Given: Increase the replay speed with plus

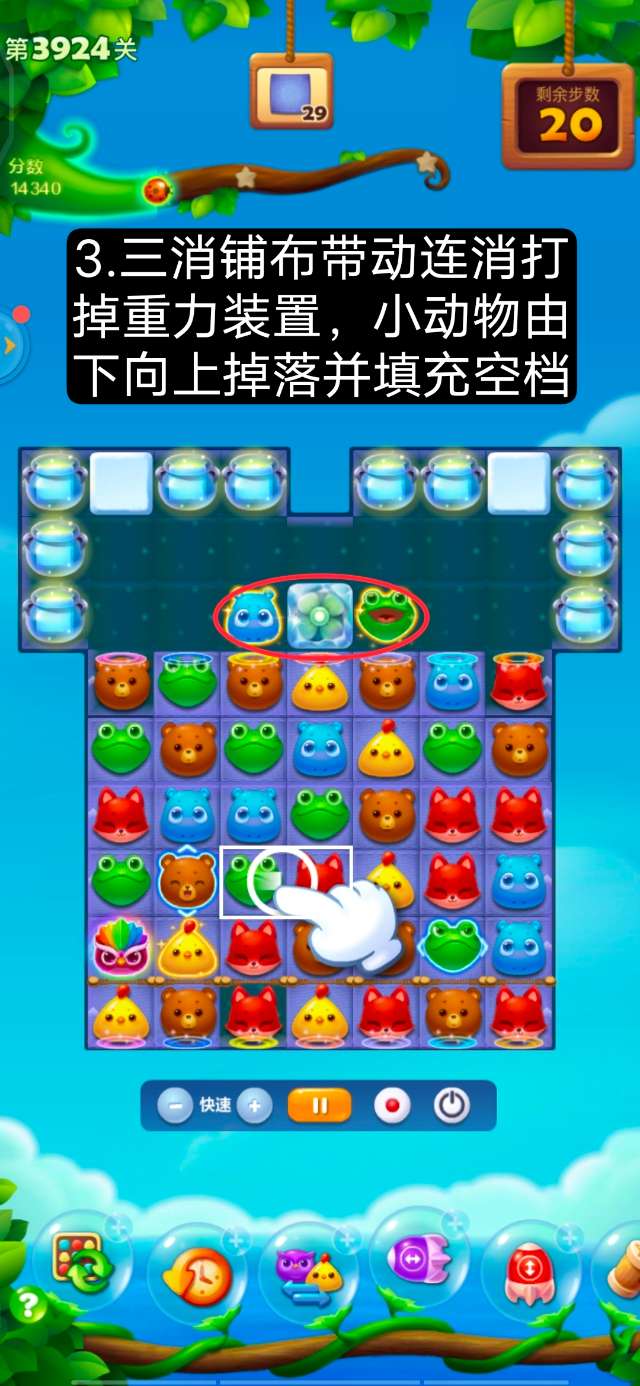Looking at the screenshot, I should coord(254,1106).
